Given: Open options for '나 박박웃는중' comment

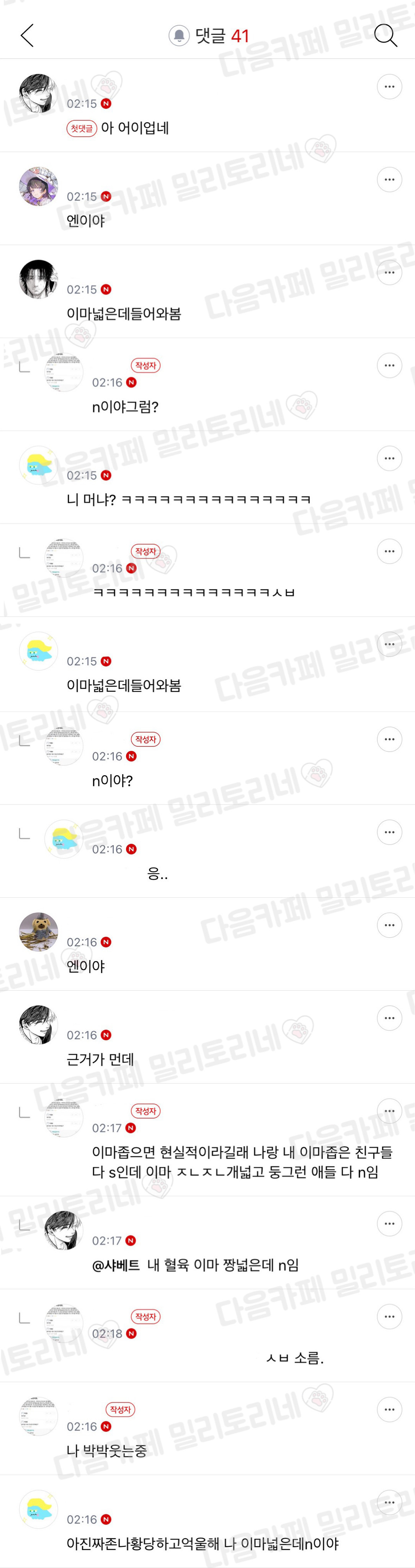Looking at the screenshot, I should point(389,1409).
